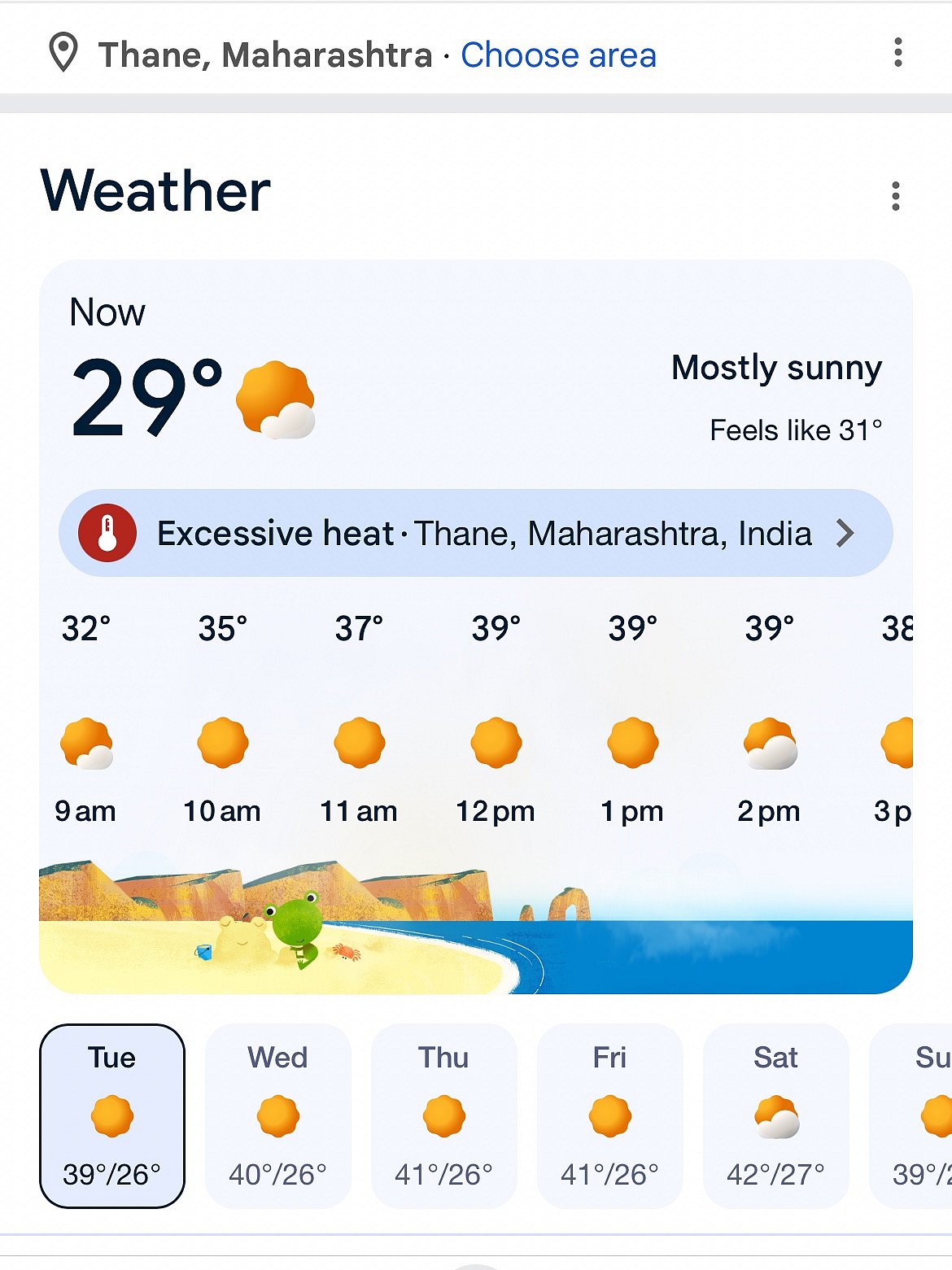The image size is (952, 1270).
Task: Show Thursday's forecast
Action: tap(443, 1115)
